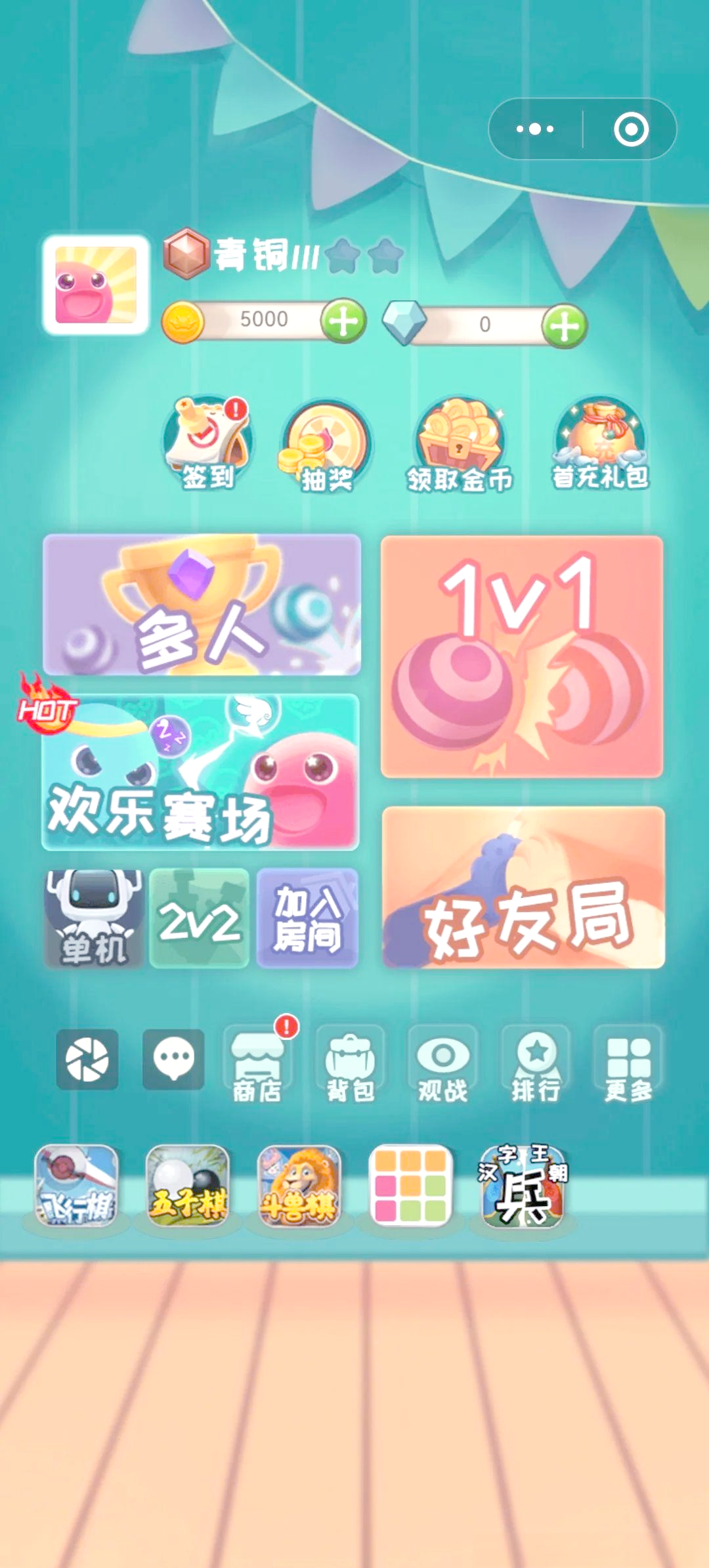Close the mini-program with the circle button
709x1568 pixels.
click(x=631, y=129)
